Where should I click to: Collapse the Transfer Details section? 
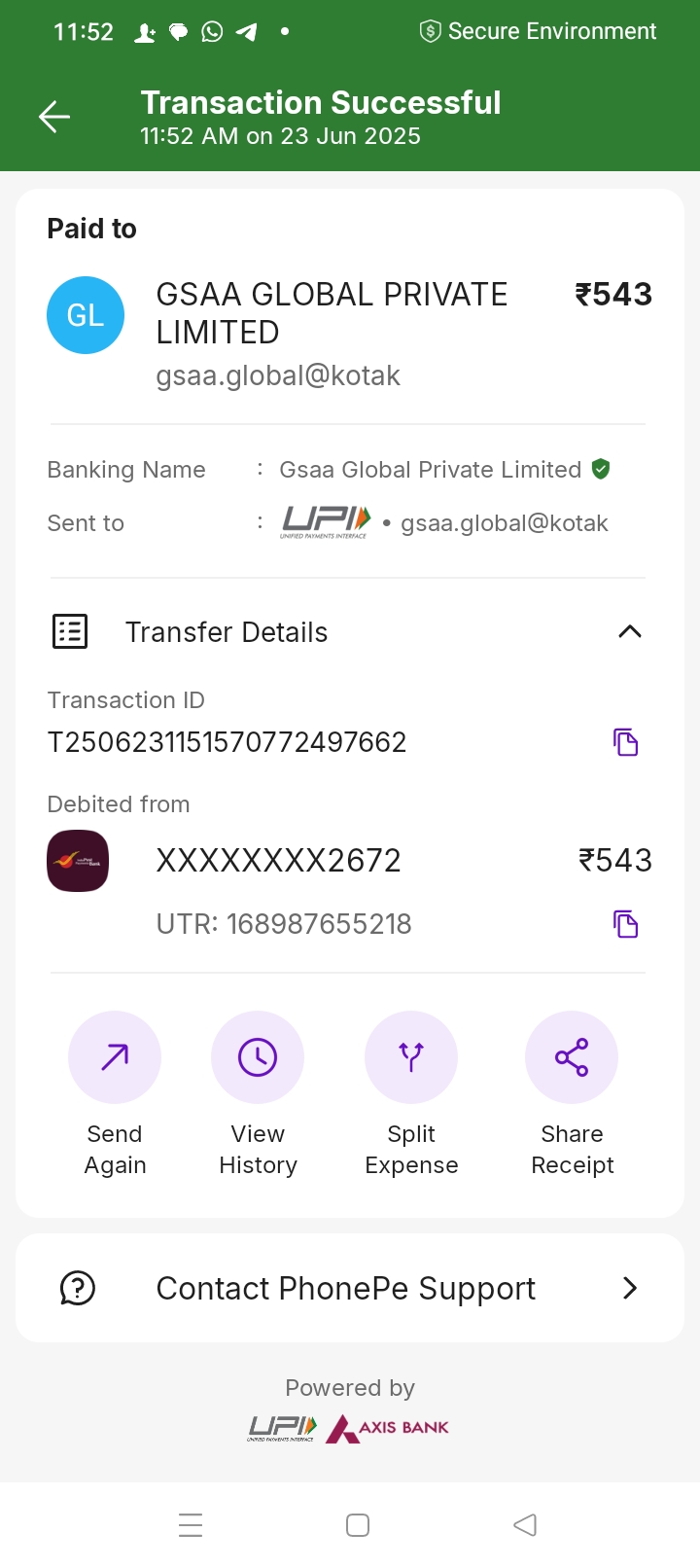[x=629, y=632]
